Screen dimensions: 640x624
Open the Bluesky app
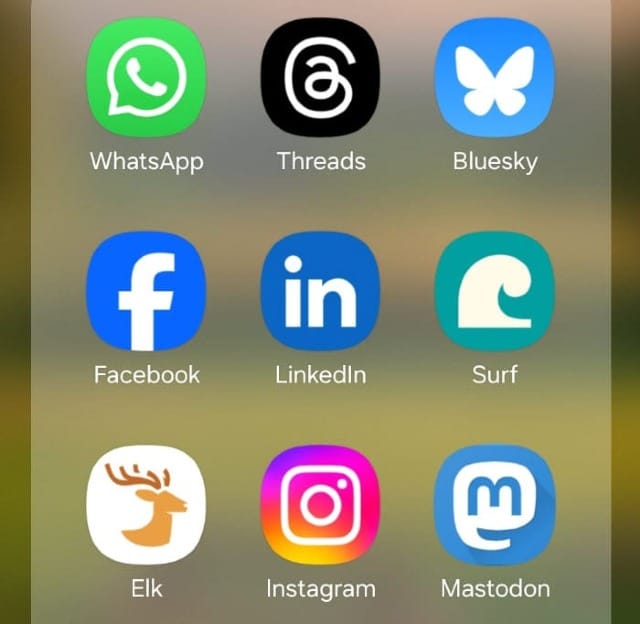click(494, 77)
